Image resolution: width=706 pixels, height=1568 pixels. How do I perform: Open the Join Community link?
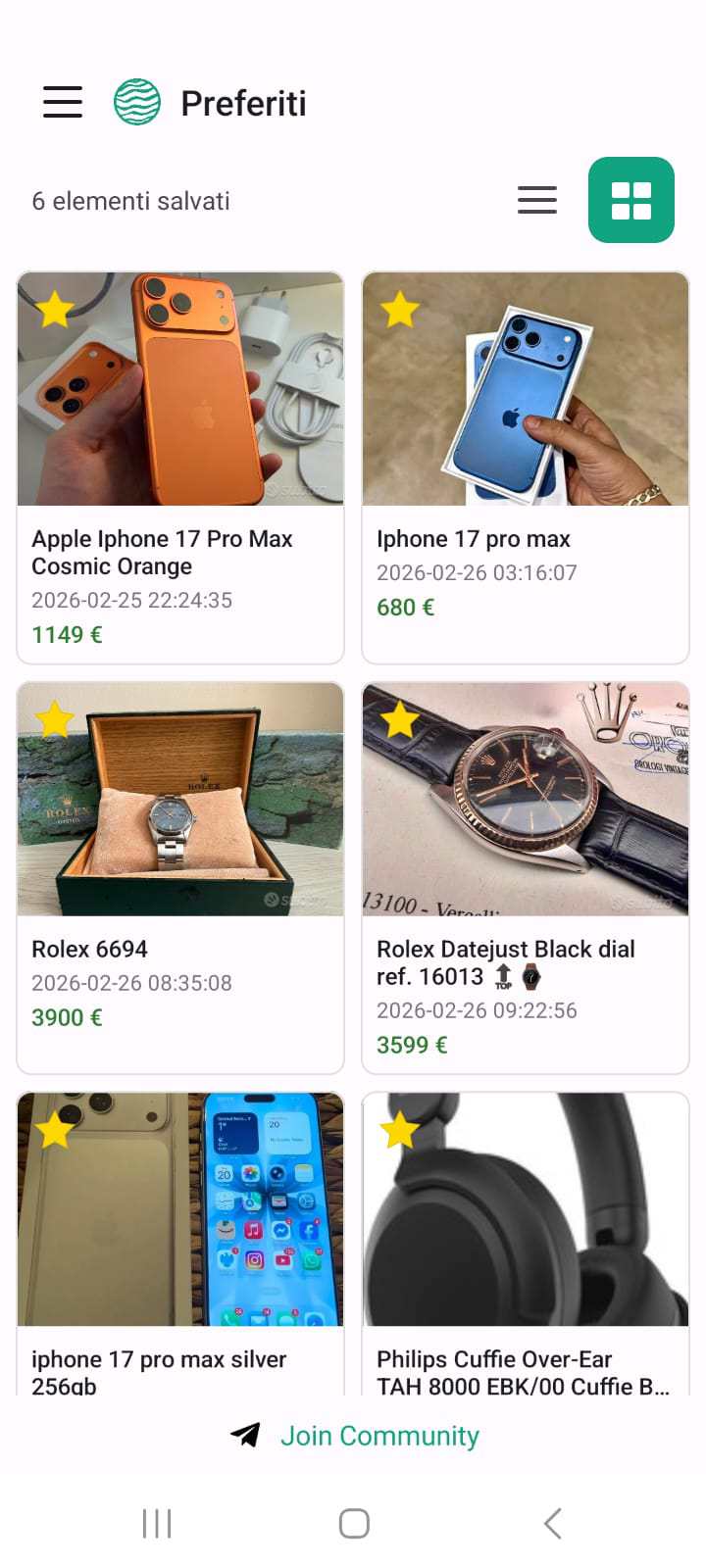(x=379, y=1435)
